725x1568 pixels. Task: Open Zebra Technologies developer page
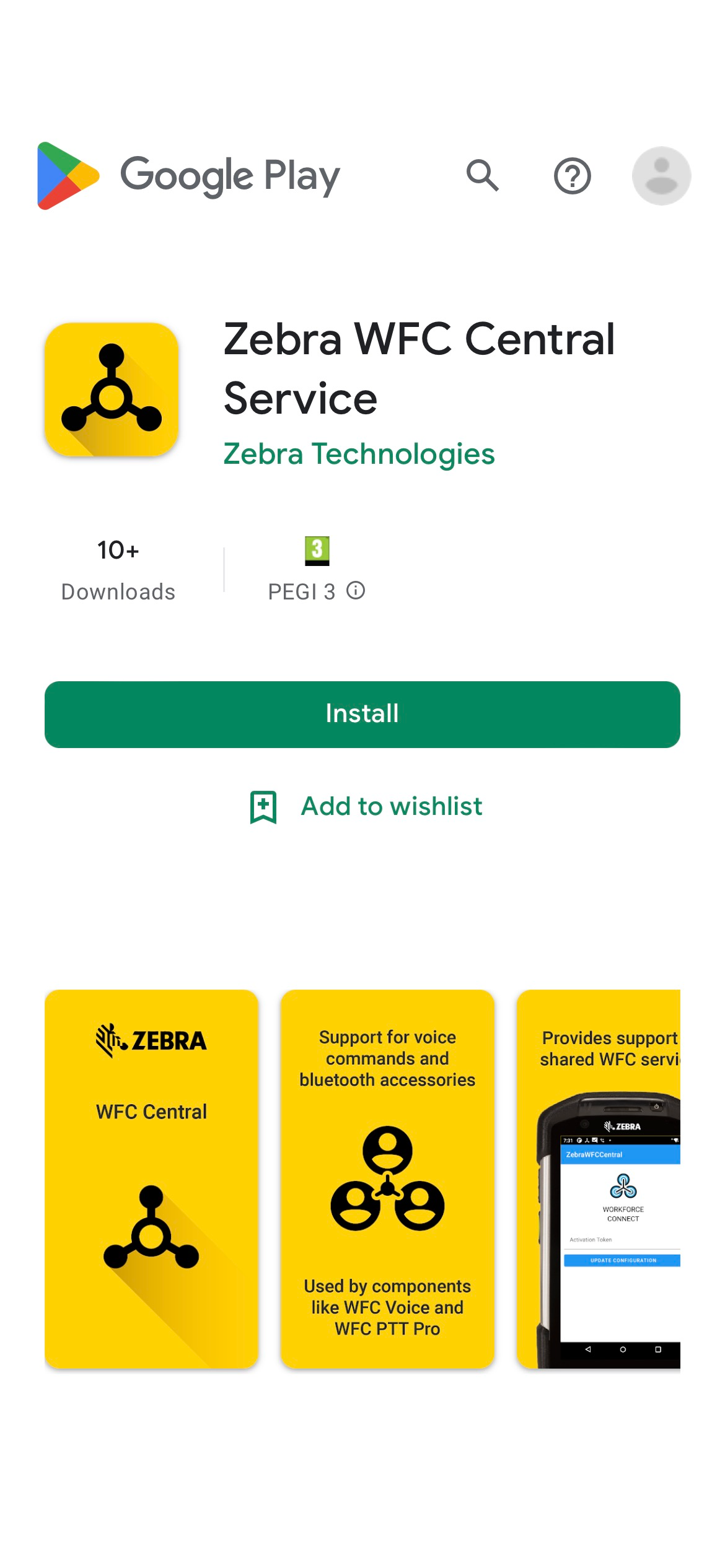[359, 454]
